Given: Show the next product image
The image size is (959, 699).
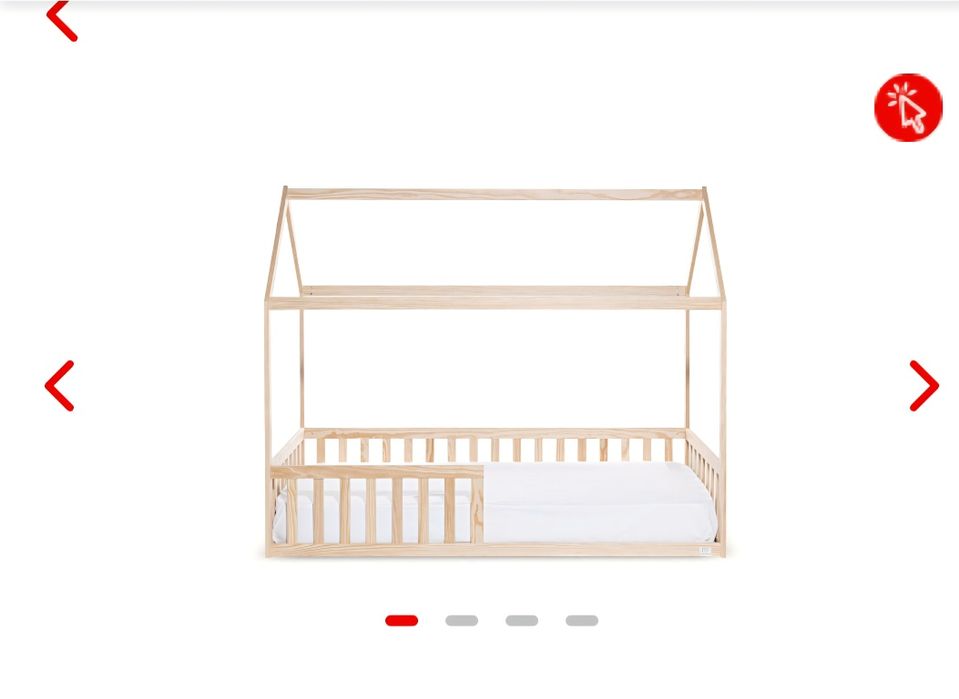Looking at the screenshot, I should click(923, 386).
